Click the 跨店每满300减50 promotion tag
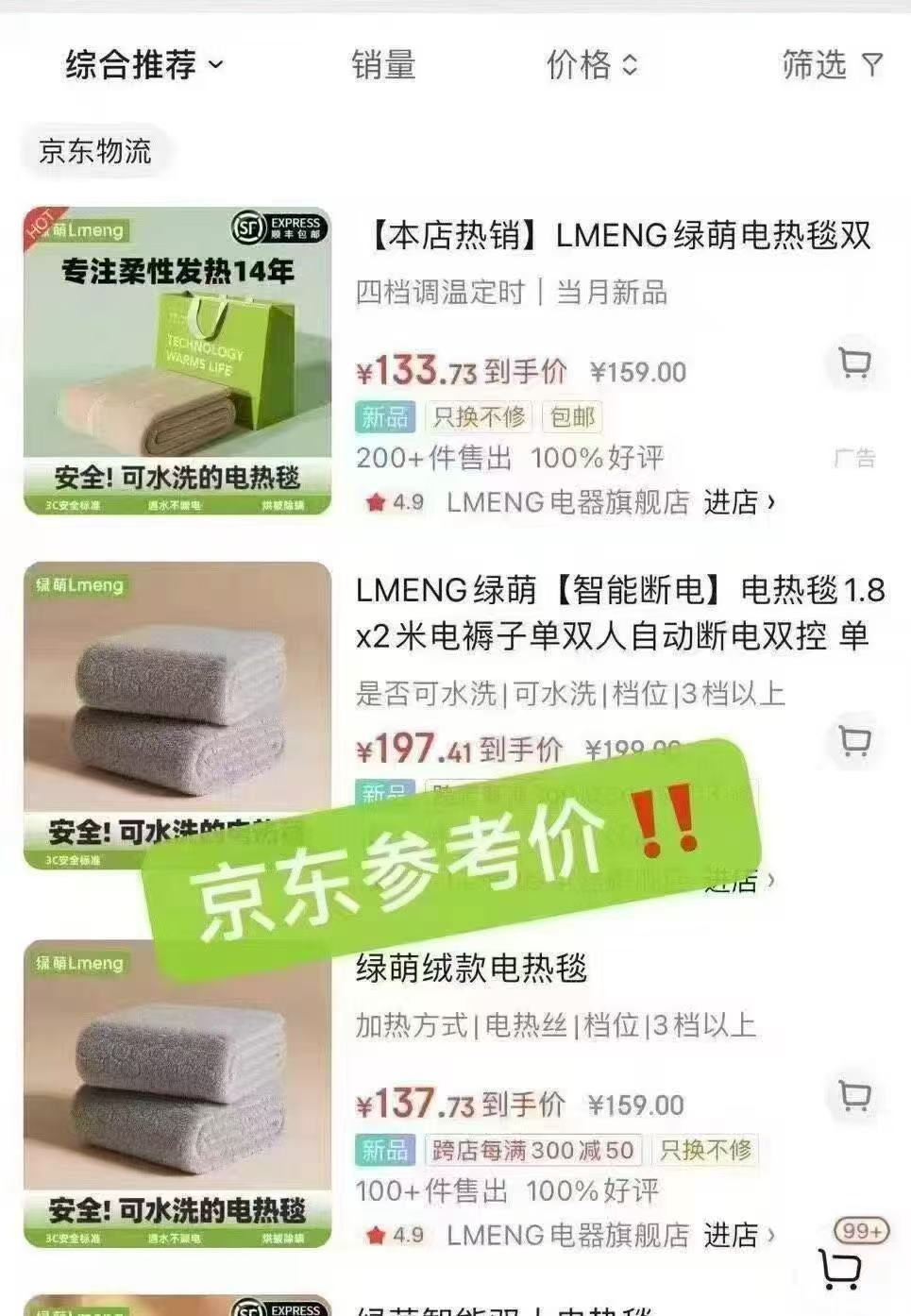The image size is (911, 1316). (x=534, y=1151)
